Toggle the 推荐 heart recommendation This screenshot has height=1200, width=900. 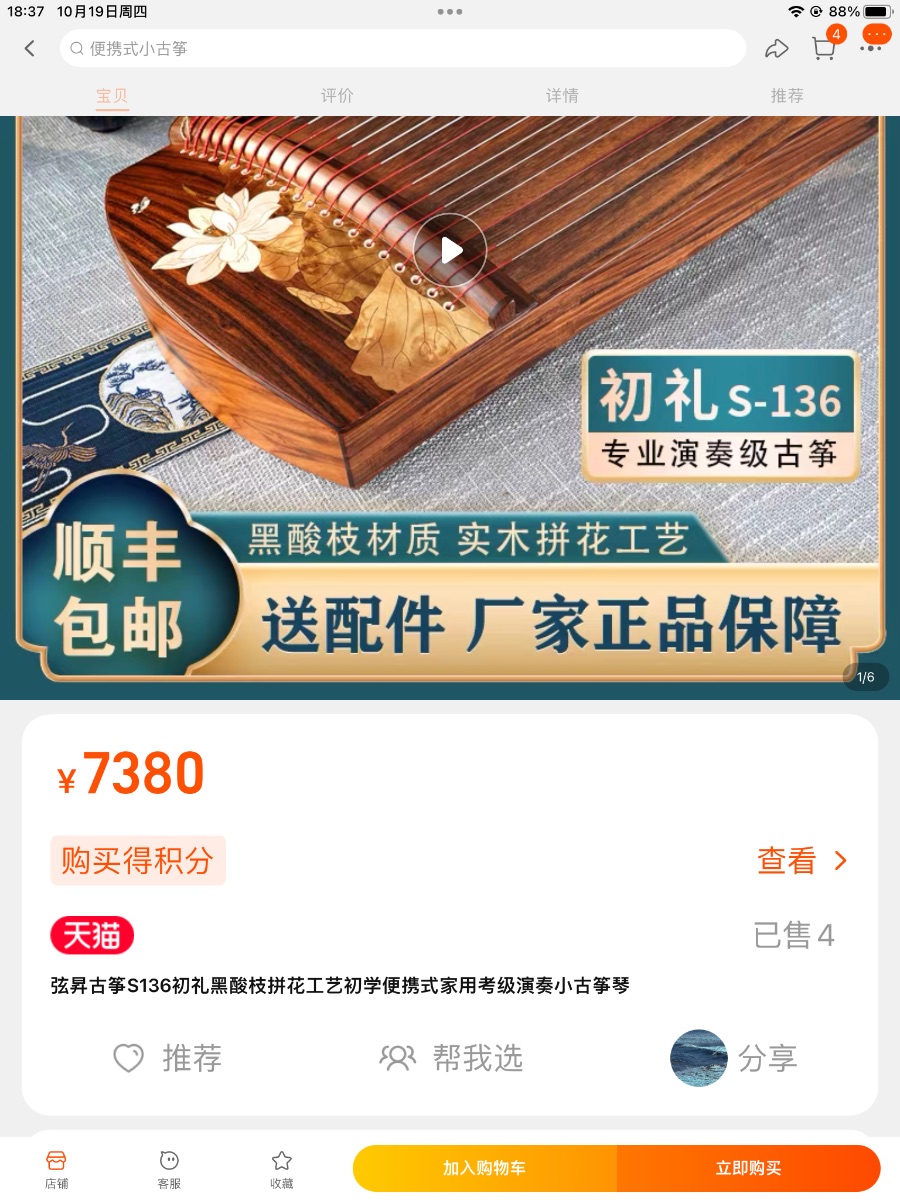pos(165,1058)
